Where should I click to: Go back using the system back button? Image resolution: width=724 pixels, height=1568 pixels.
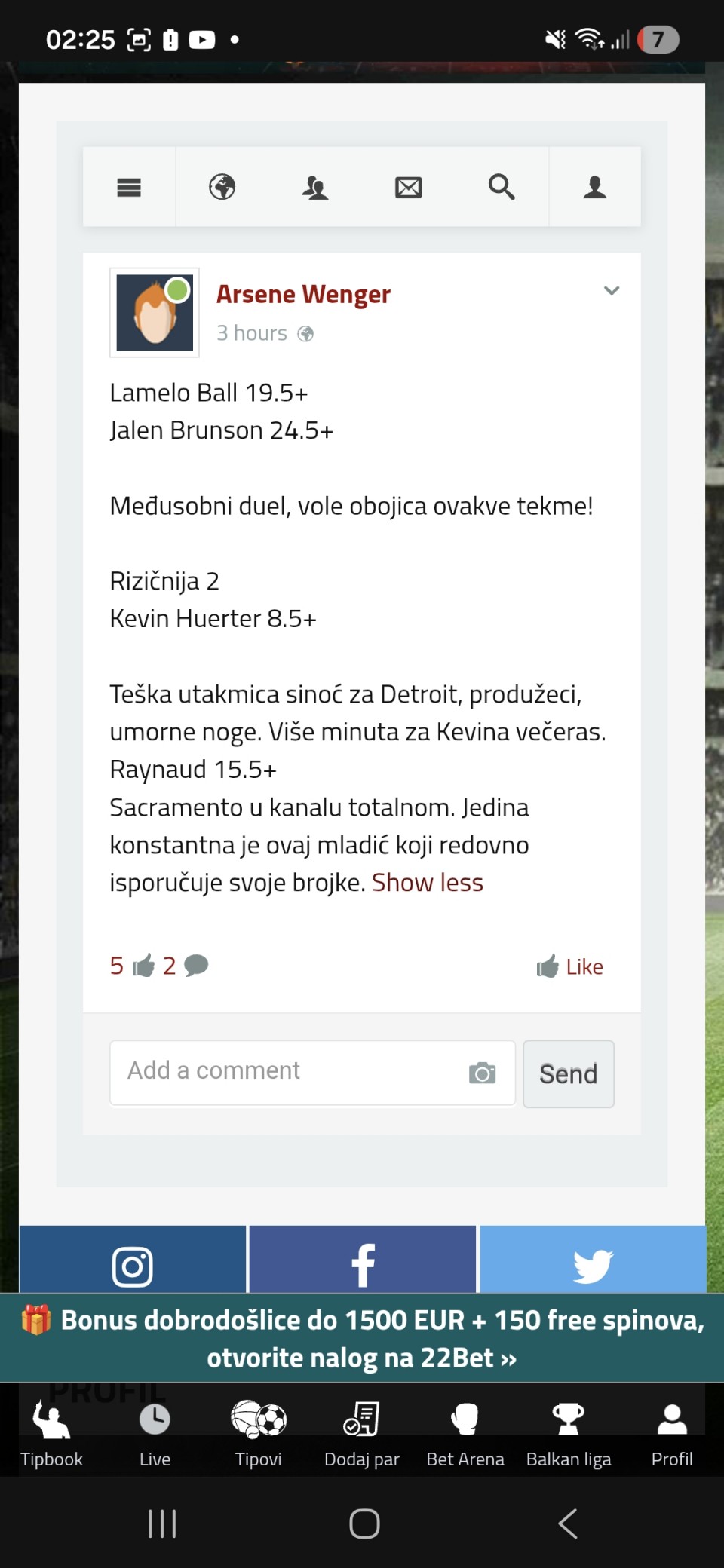point(568,1524)
